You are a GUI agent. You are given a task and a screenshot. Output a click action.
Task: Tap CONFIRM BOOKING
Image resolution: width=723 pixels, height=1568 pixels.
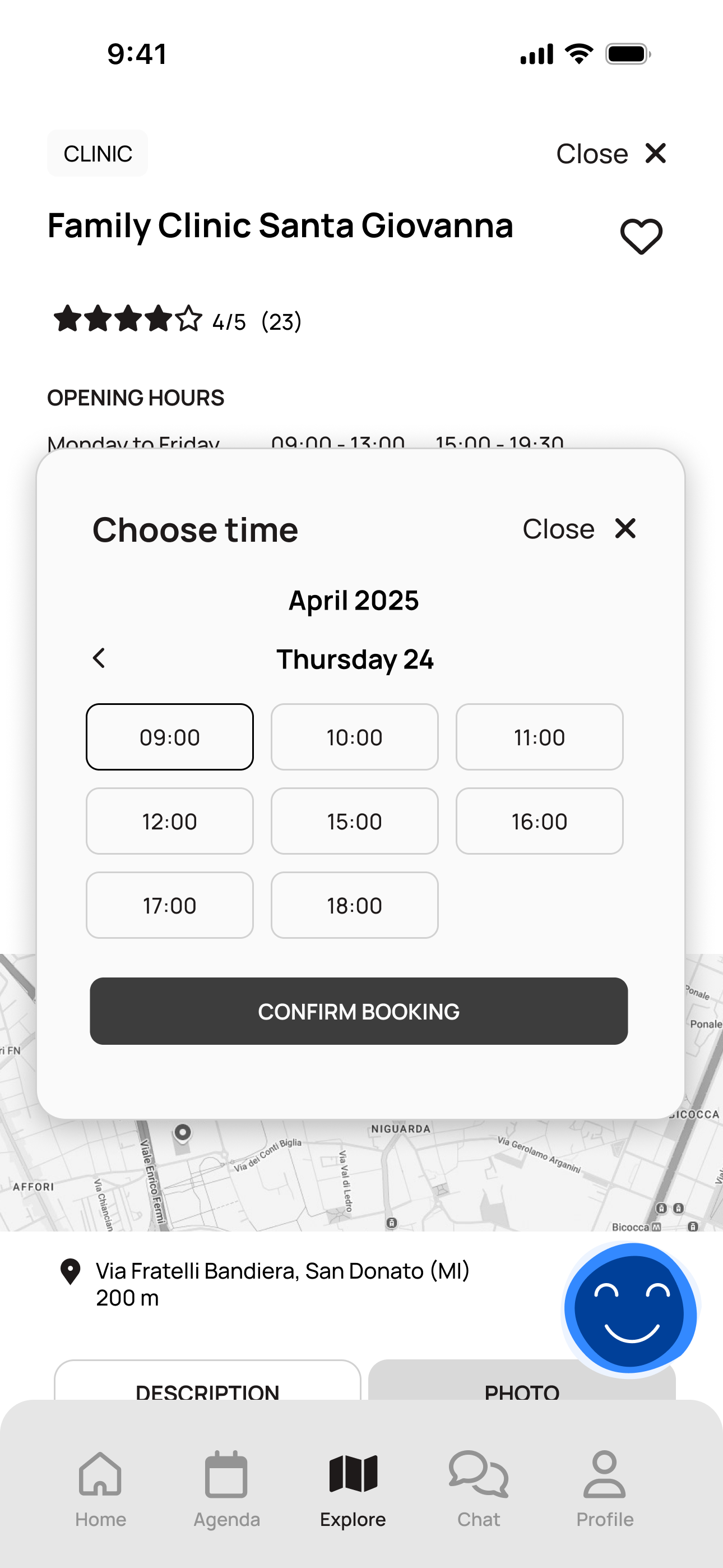[x=359, y=1011]
